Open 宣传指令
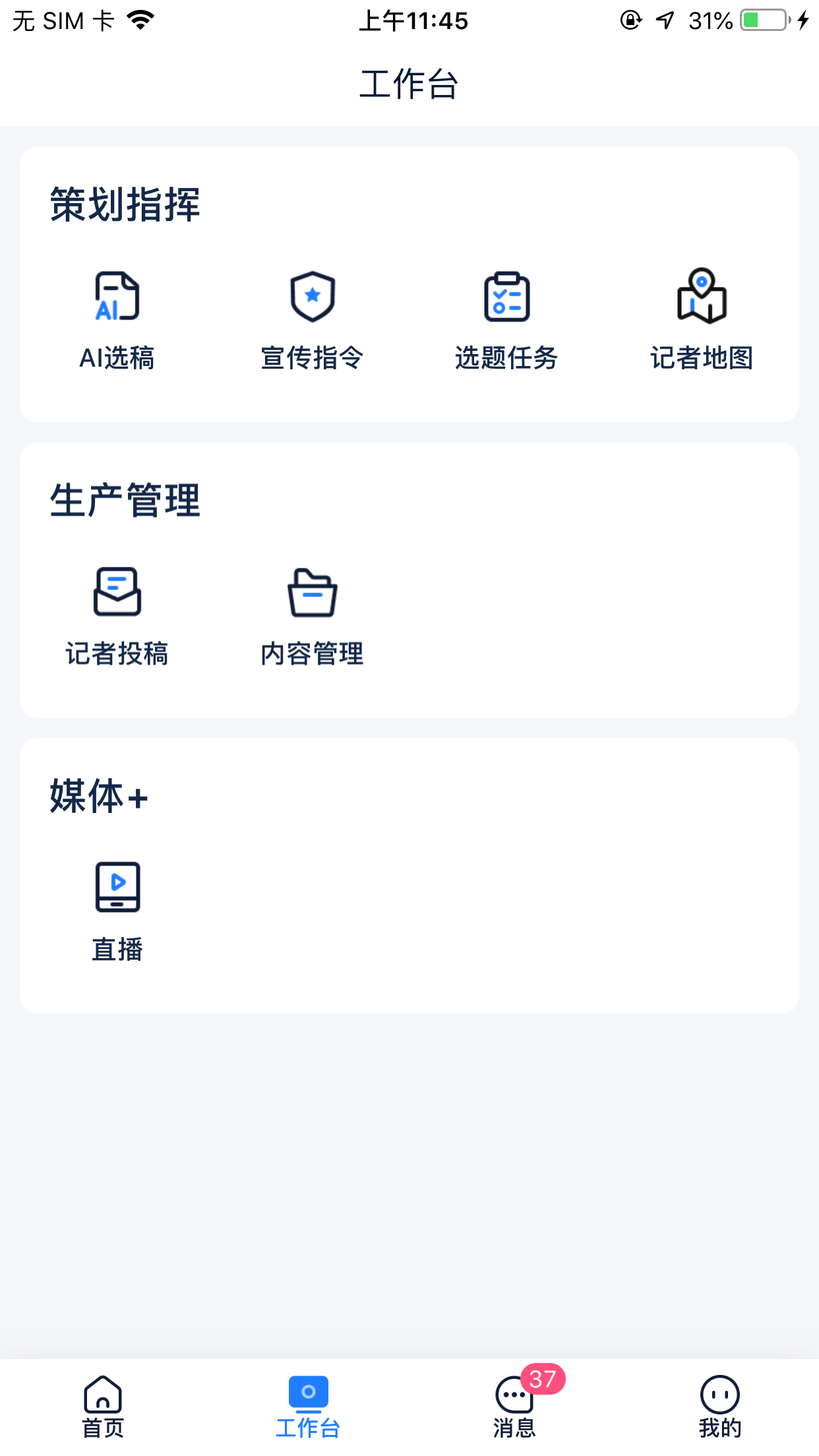 312,320
